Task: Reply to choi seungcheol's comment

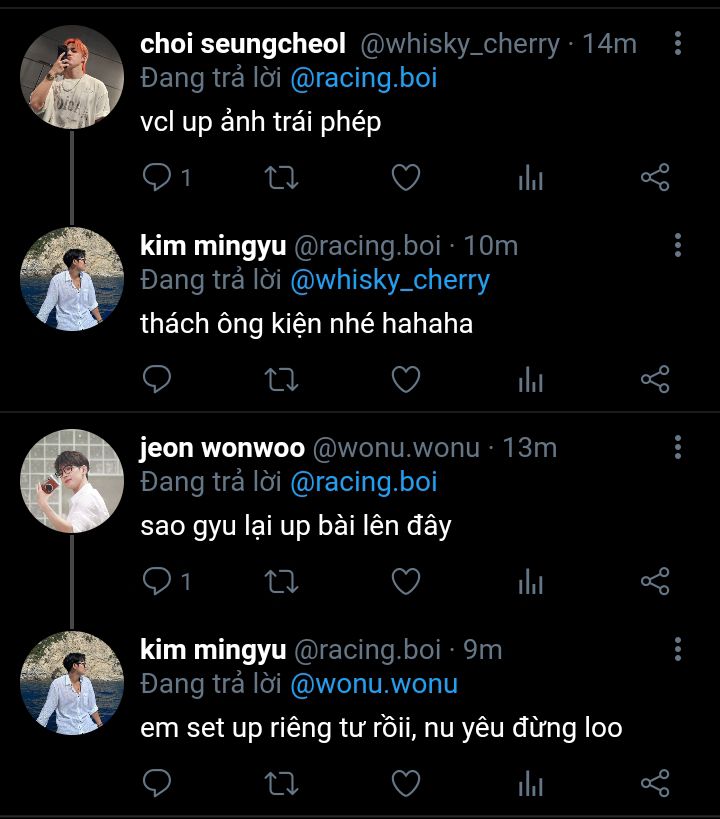Action: pos(158,178)
